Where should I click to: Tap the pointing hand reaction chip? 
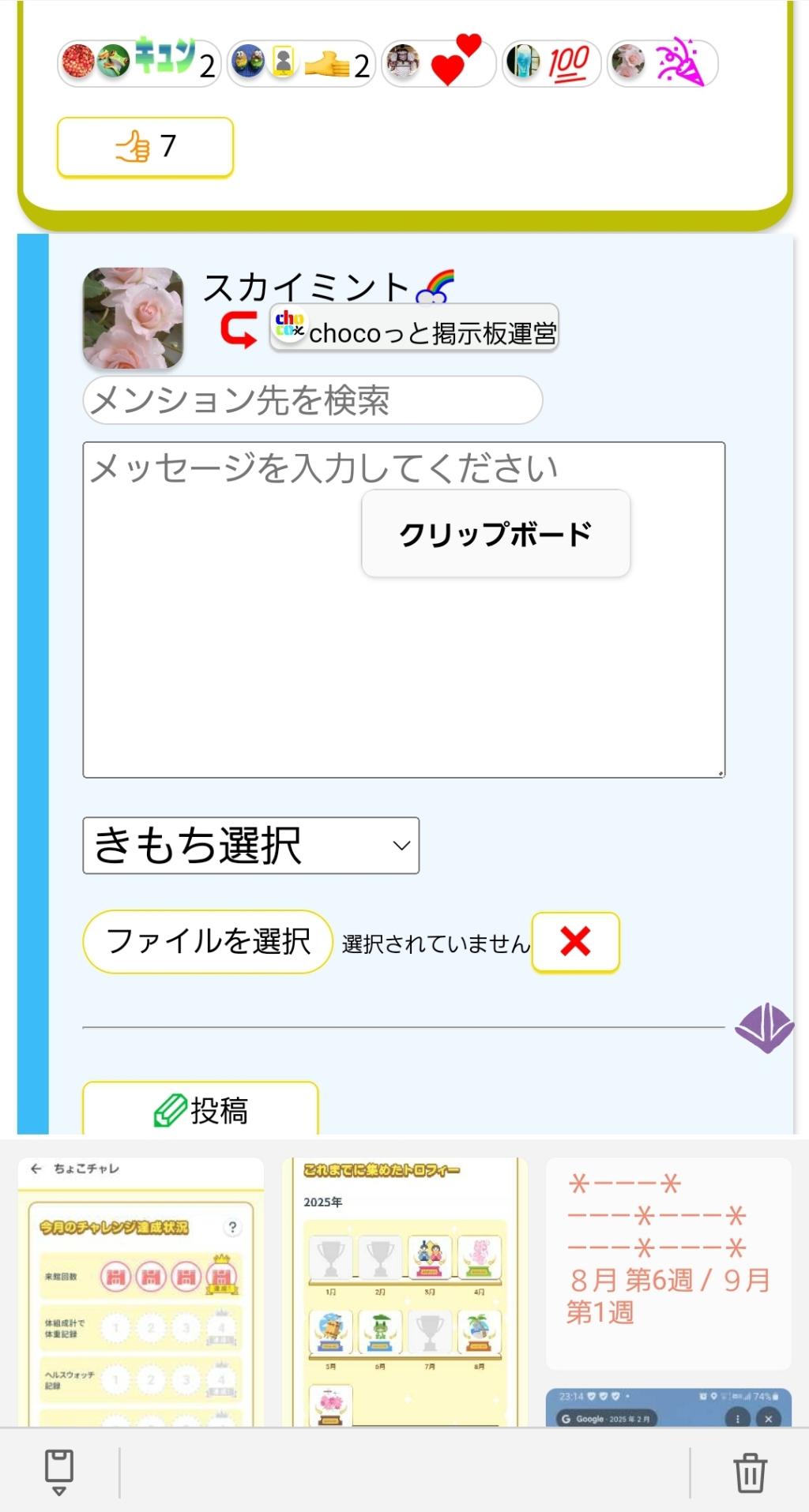[301, 63]
